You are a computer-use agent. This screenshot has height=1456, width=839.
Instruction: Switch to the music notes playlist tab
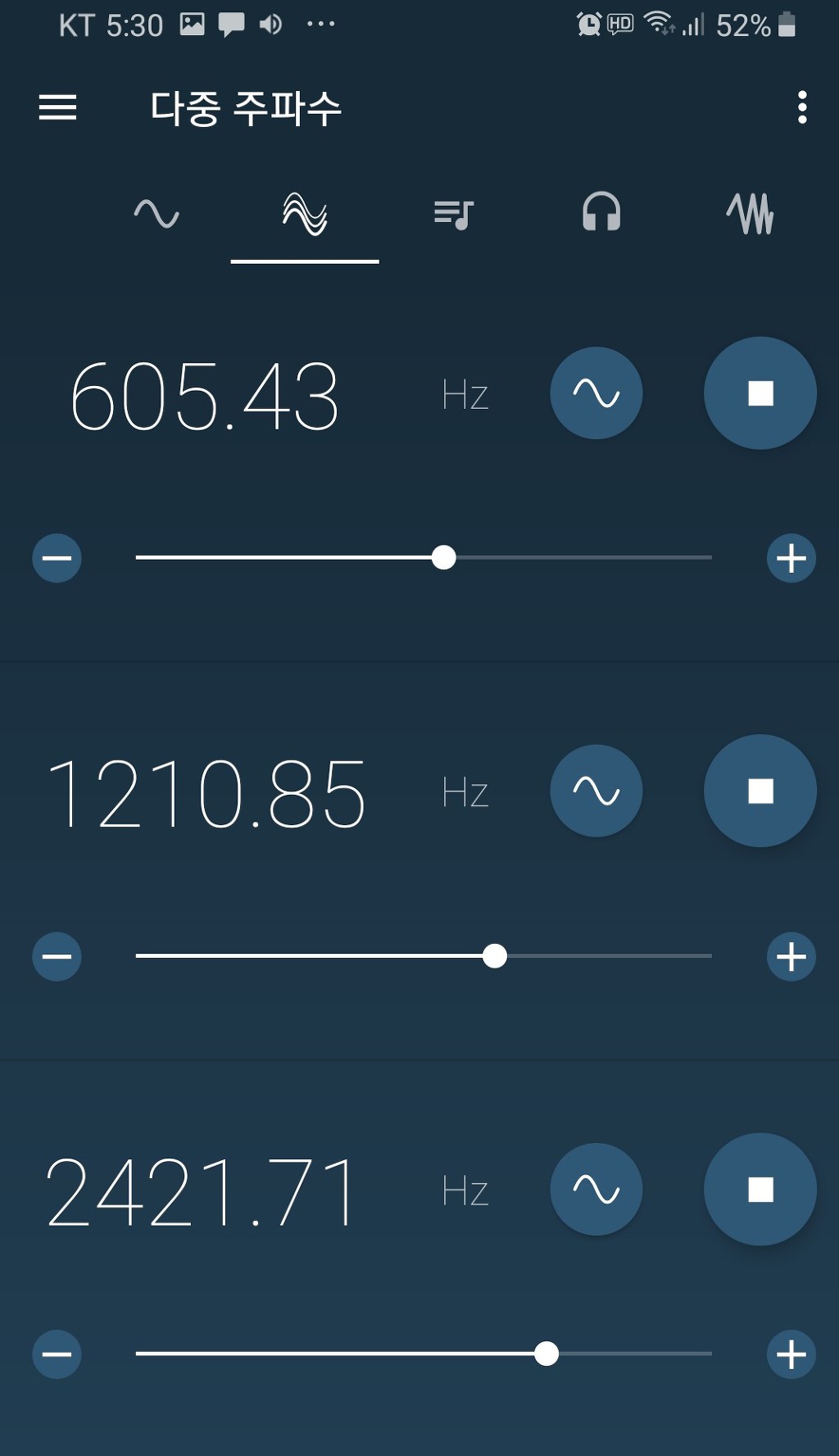click(453, 215)
